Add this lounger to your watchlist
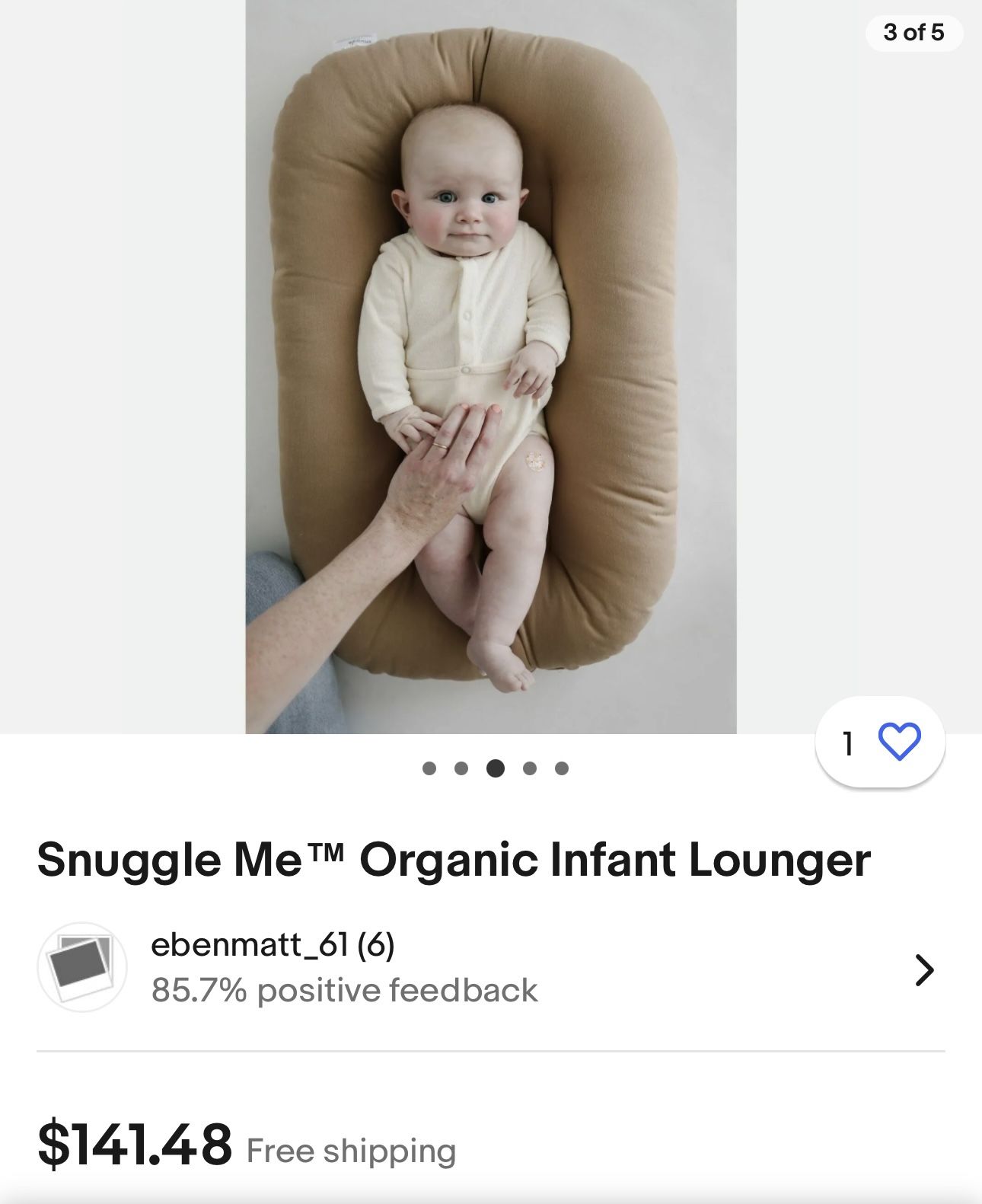The width and height of the screenshot is (982, 1204). [898, 742]
